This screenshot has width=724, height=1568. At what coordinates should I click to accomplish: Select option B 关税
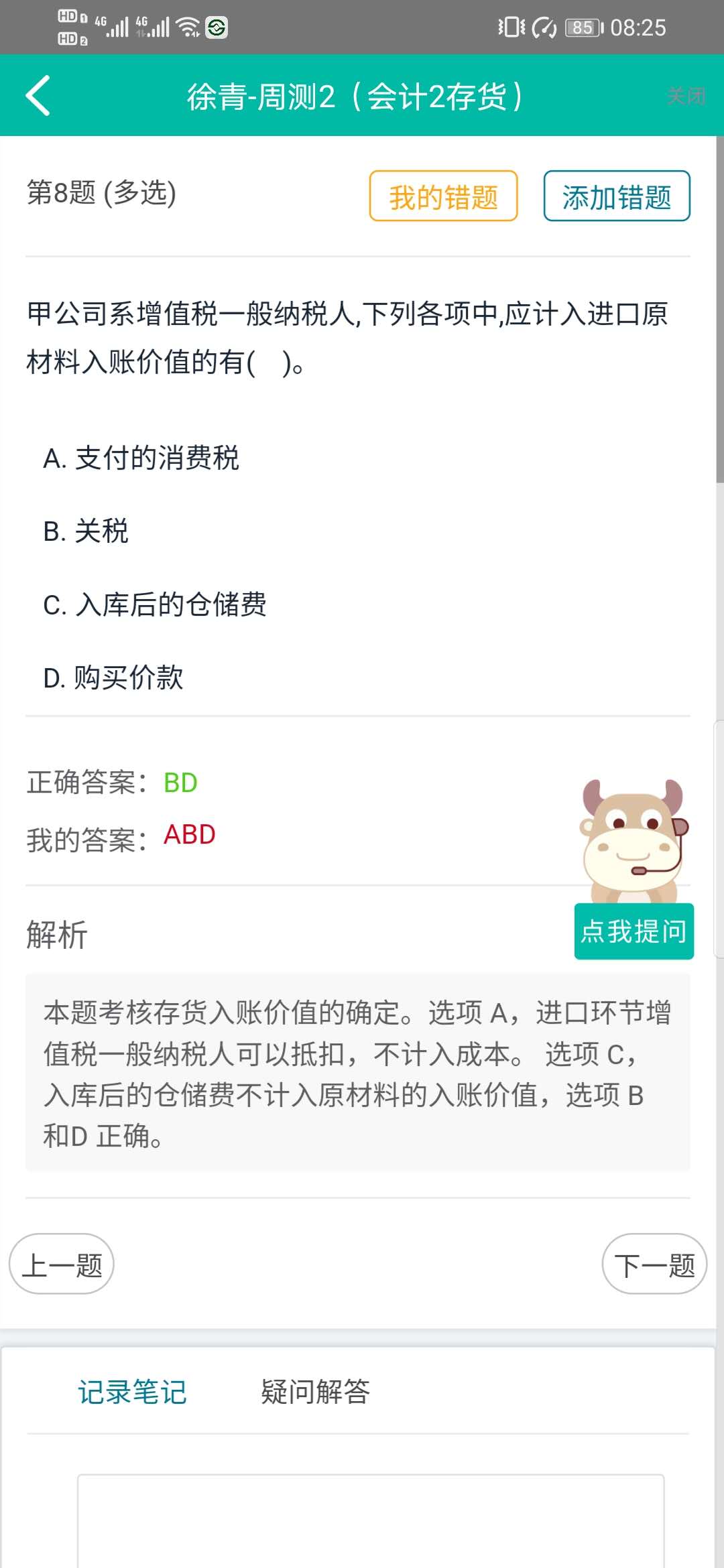86,531
